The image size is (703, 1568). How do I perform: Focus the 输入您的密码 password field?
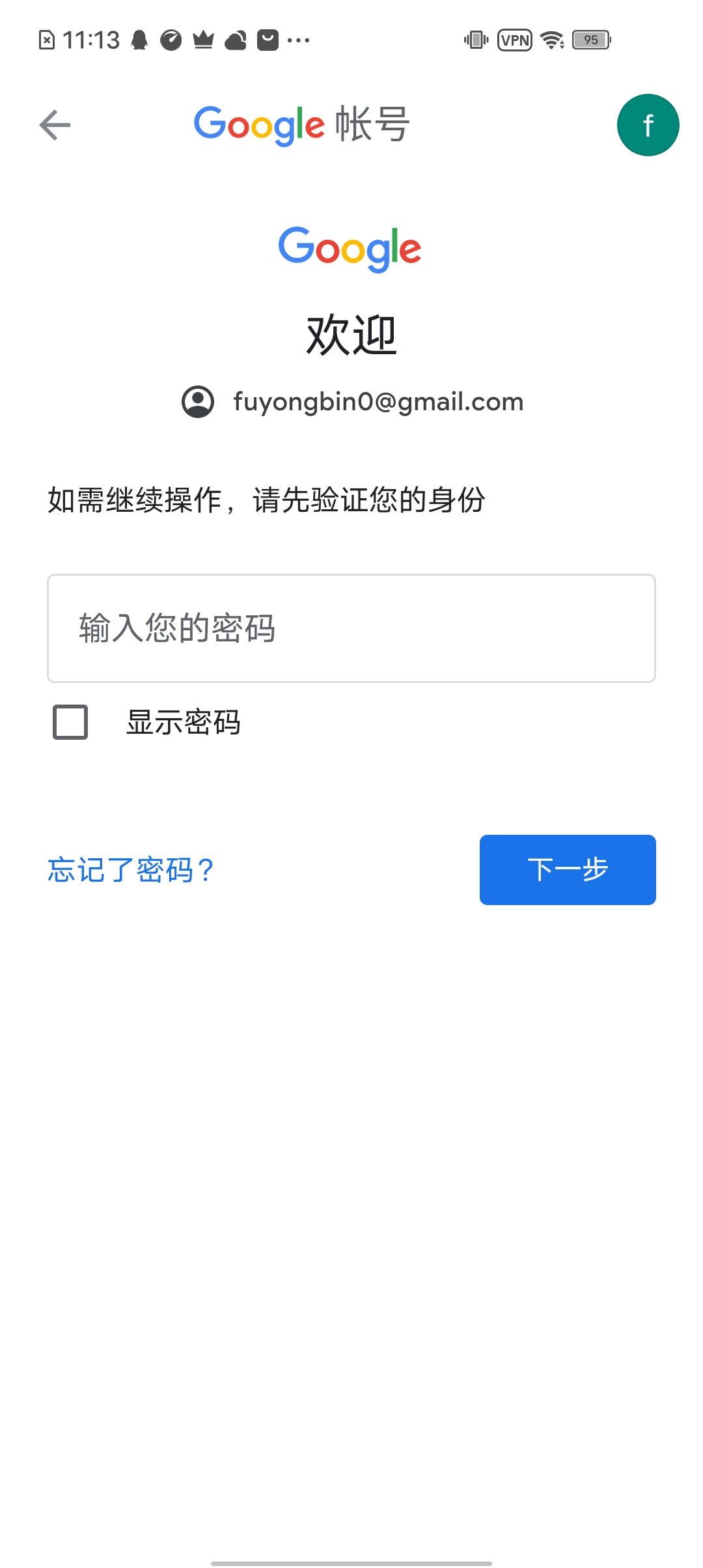(x=351, y=628)
